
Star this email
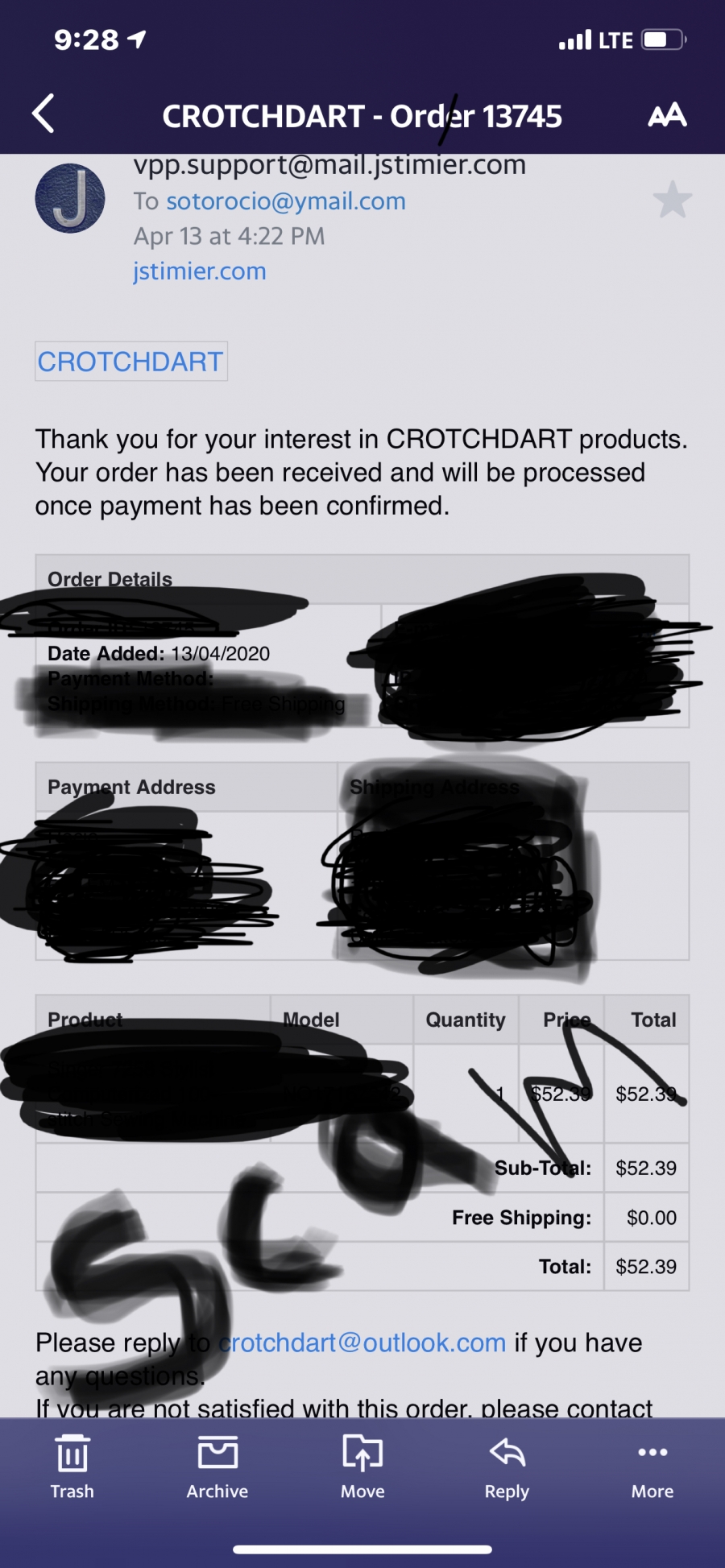tap(673, 200)
